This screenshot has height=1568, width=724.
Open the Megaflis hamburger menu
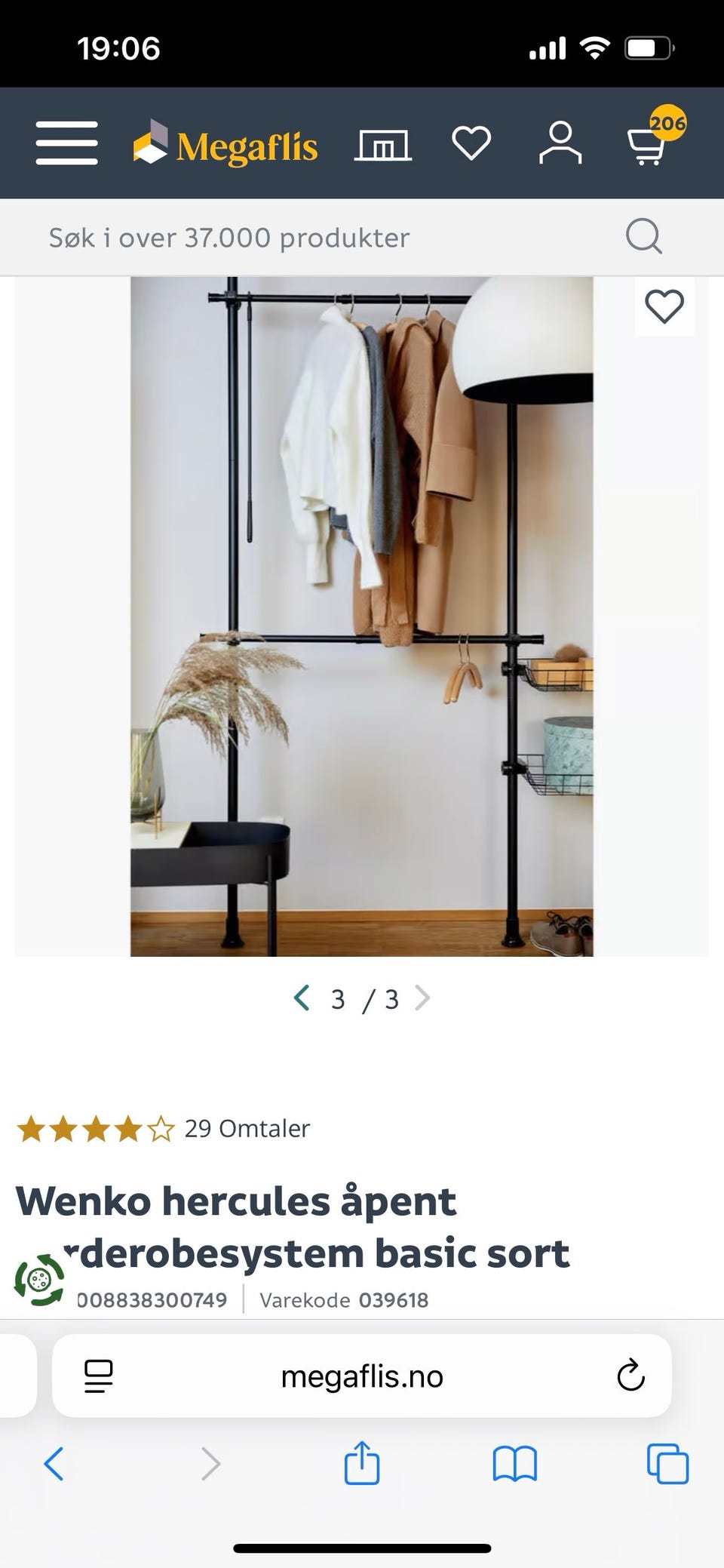click(x=66, y=143)
